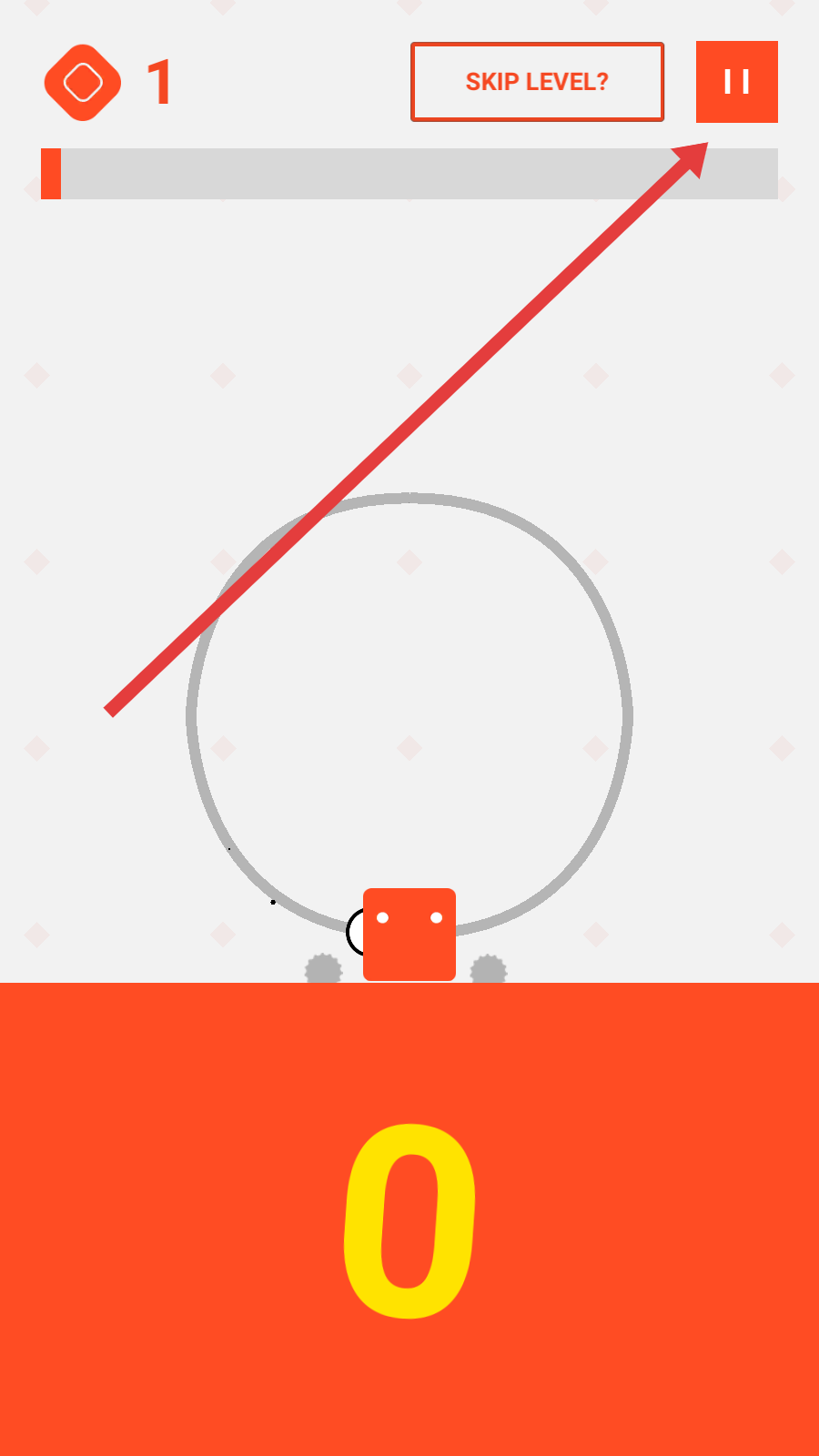
Task: Tap the Skip Level button
Action: (x=537, y=82)
